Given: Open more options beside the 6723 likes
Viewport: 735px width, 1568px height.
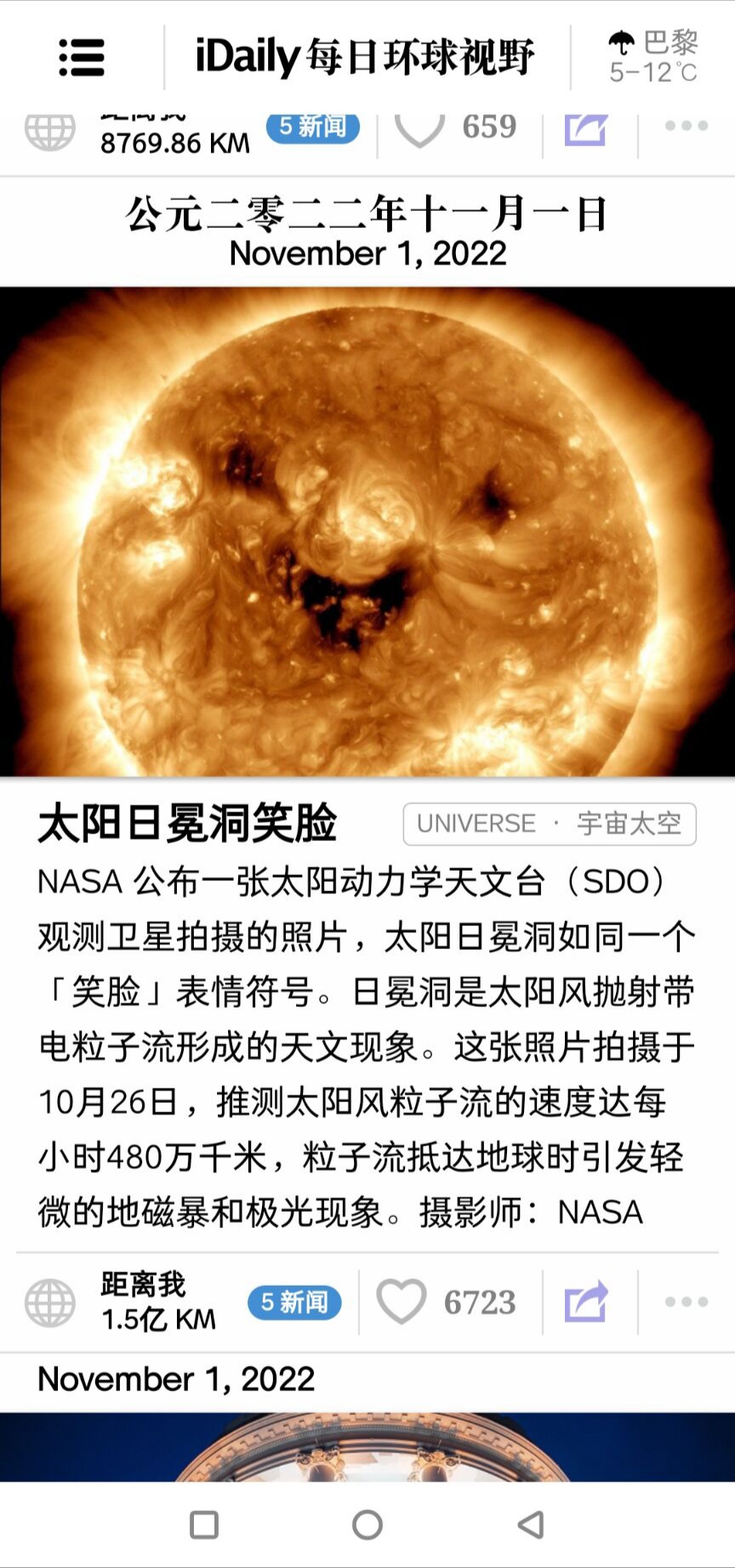Looking at the screenshot, I should [687, 1302].
